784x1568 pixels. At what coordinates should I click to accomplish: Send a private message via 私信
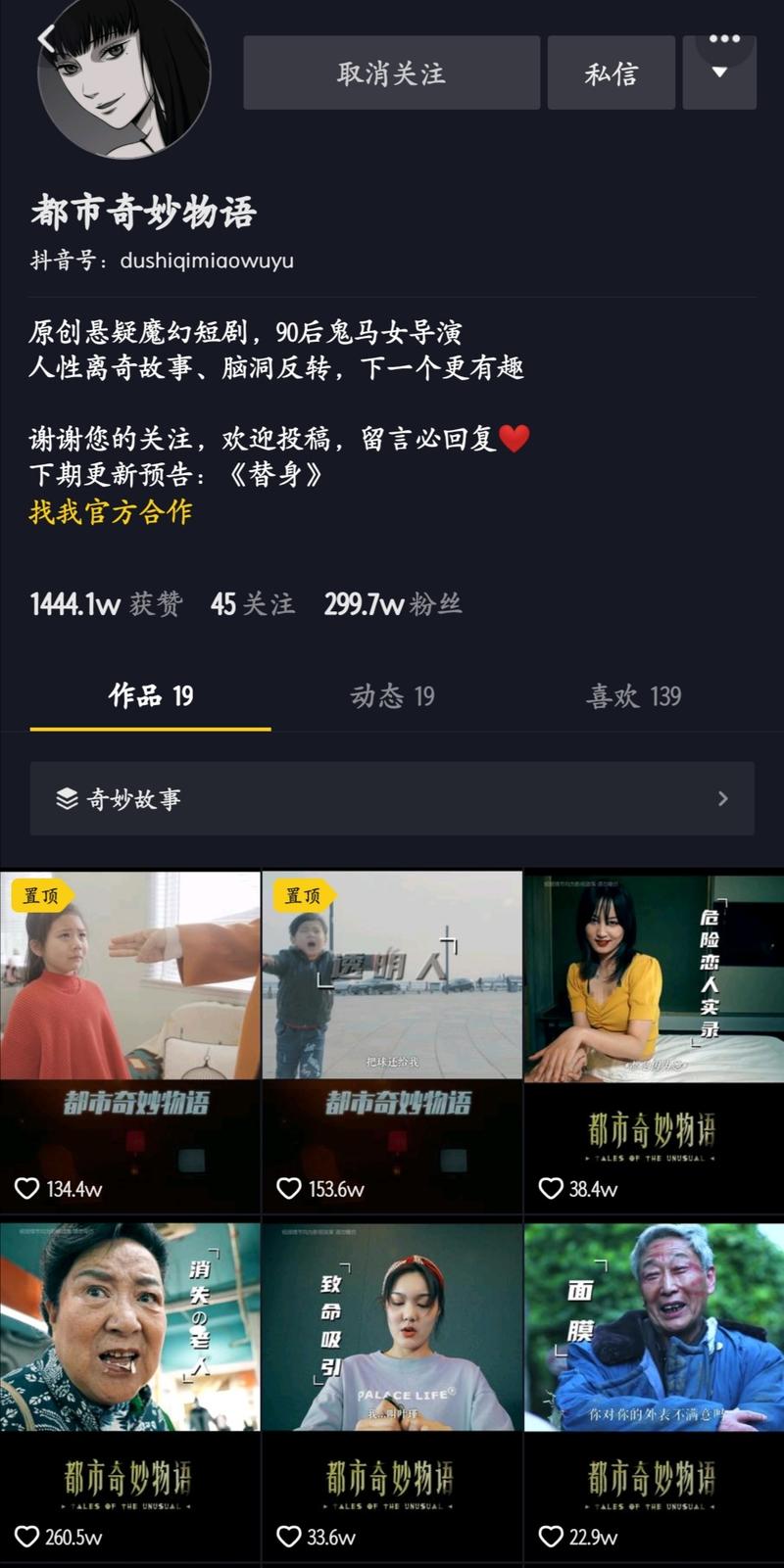[611, 73]
